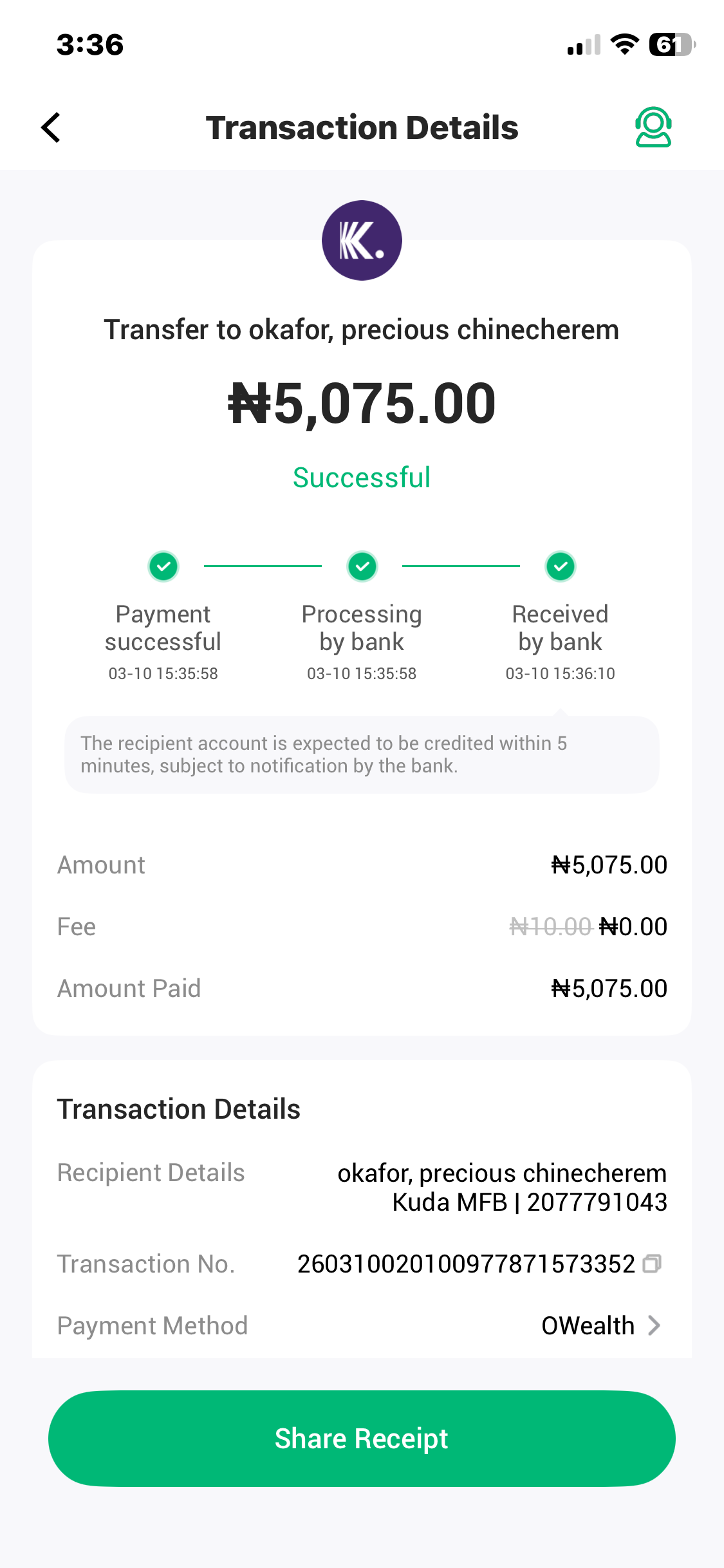
Task: Copy the transaction number
Action: [x=652, y=1264]
